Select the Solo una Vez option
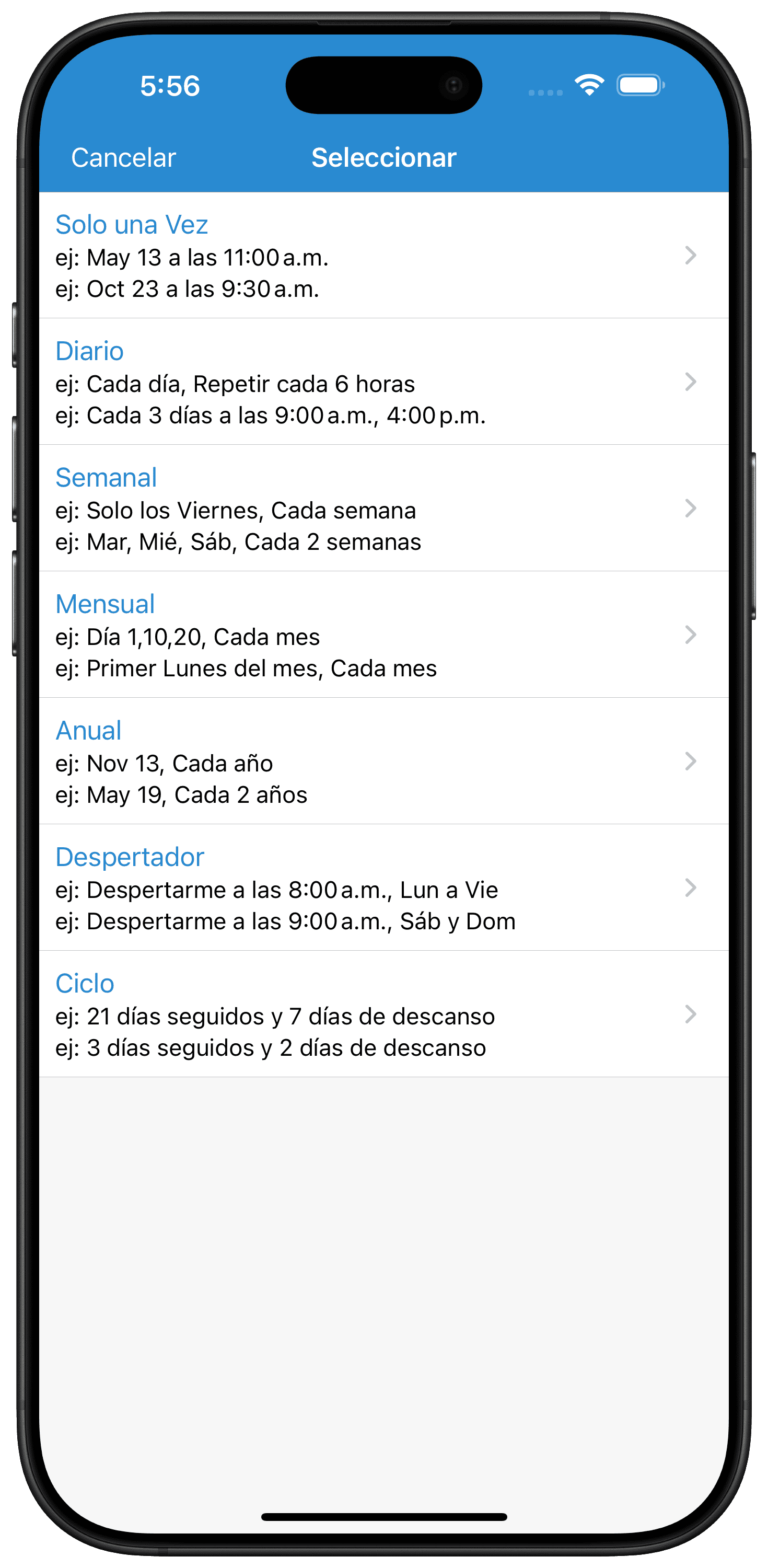The height and width of the screenshot is (1568, 768). click(x=384, y=255)
